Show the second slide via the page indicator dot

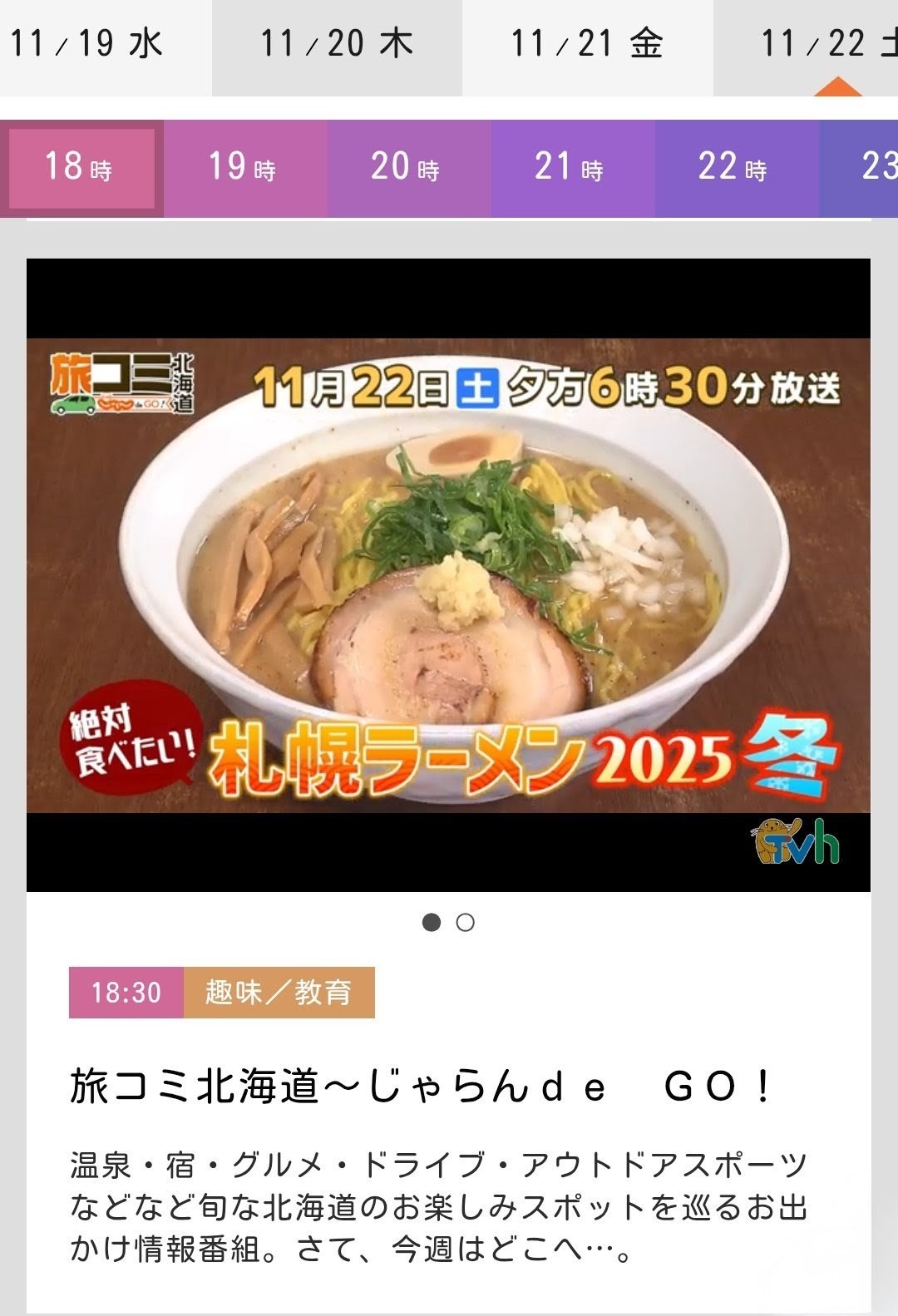pyautogui.click(x=466, y=923)
